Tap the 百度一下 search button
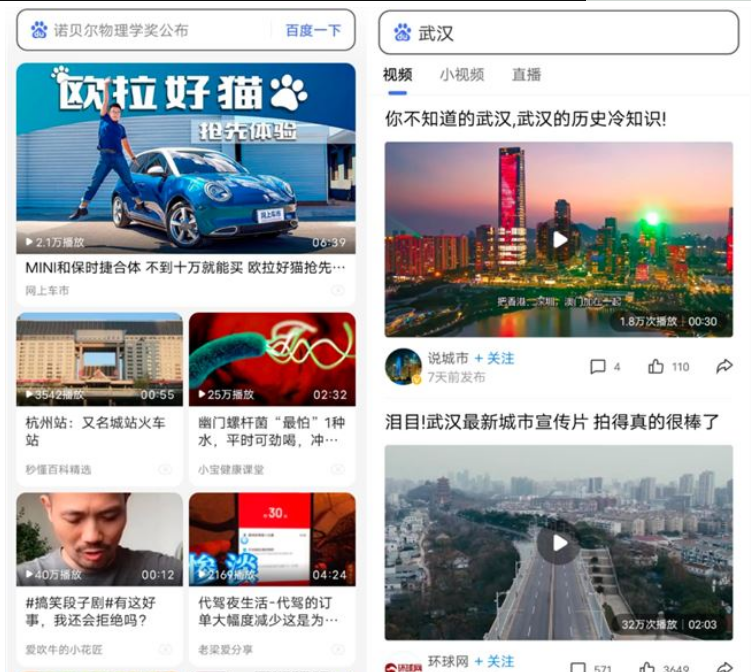This screenshot has height=672, width=751. pyautogui.click(x=313, y=31)
